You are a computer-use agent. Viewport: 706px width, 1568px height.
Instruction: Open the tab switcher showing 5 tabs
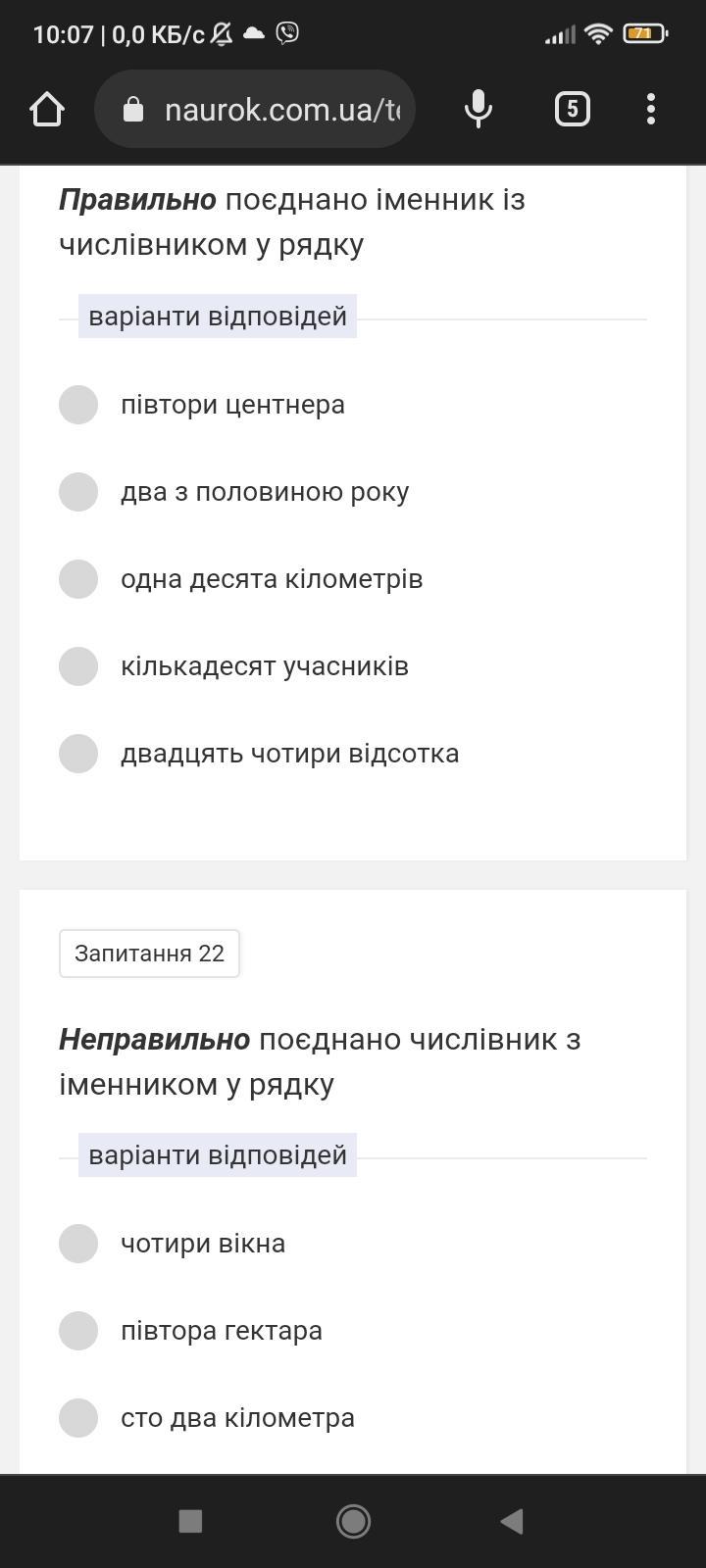573,109
